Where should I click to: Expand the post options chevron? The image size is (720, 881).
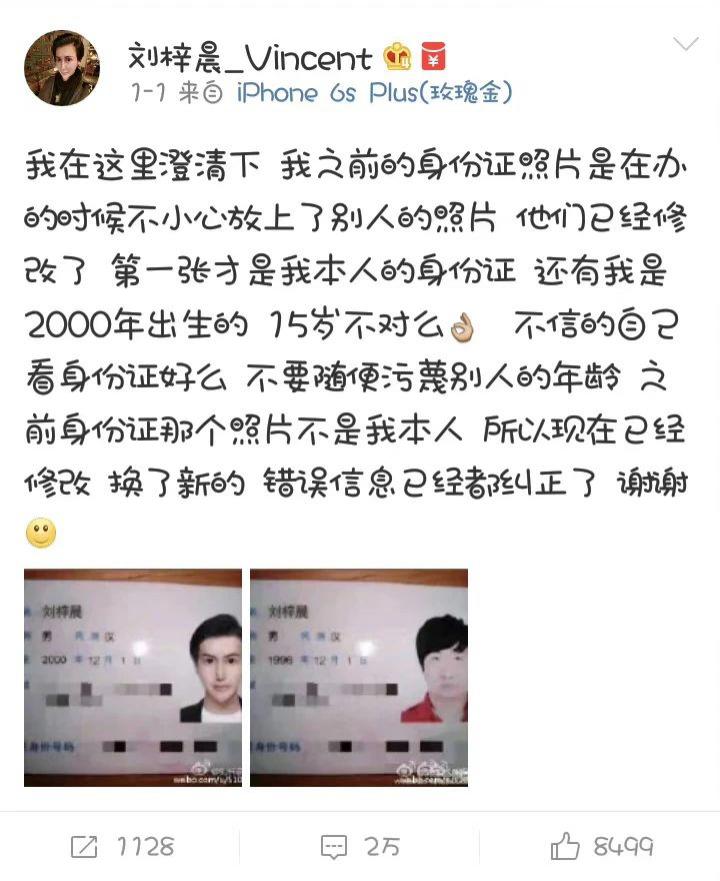click(x=686, y=44)
